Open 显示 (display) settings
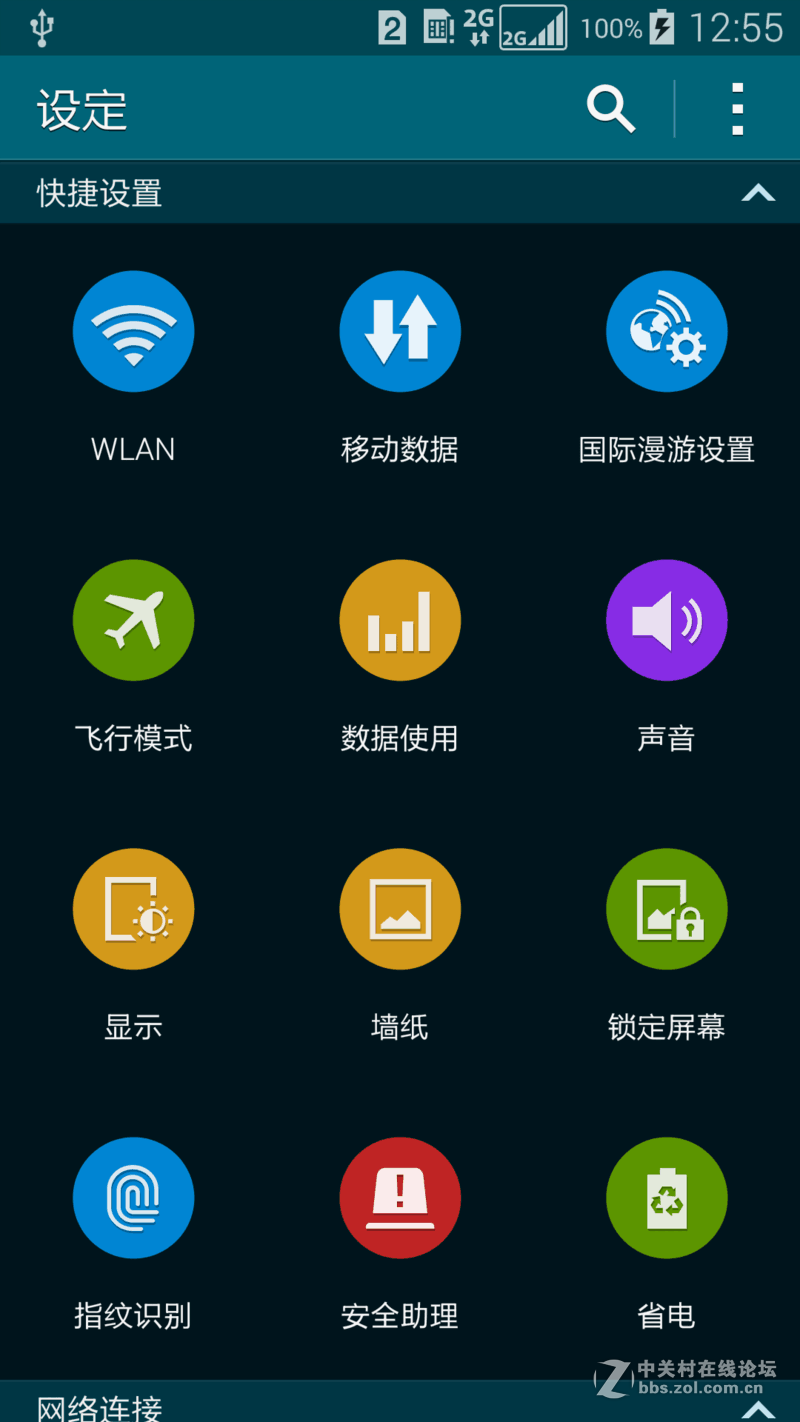The width and height of the screenshot is (800, 1422). [x=133, y=908]
